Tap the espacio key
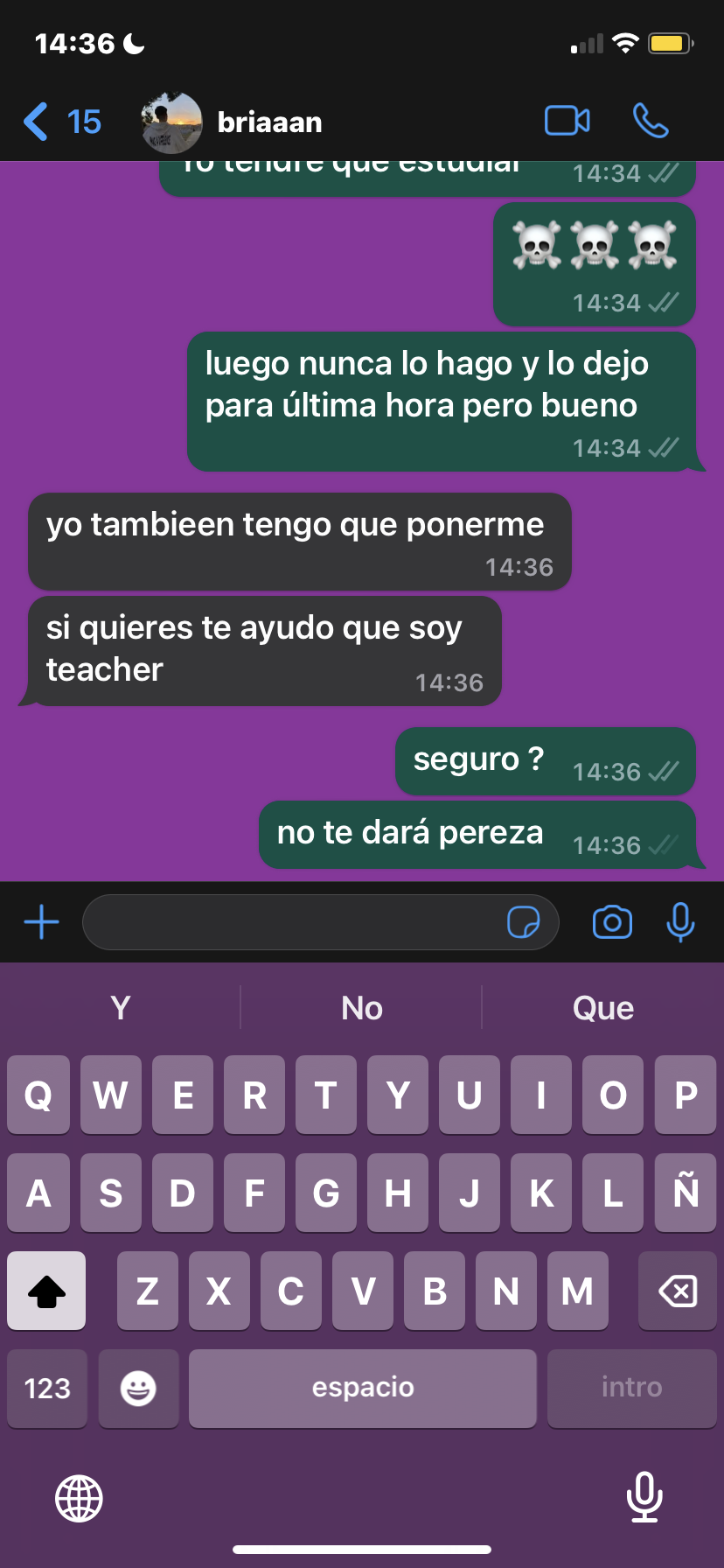The width and height of the screenshot is (724, 1568). [x=362, y=1388]
